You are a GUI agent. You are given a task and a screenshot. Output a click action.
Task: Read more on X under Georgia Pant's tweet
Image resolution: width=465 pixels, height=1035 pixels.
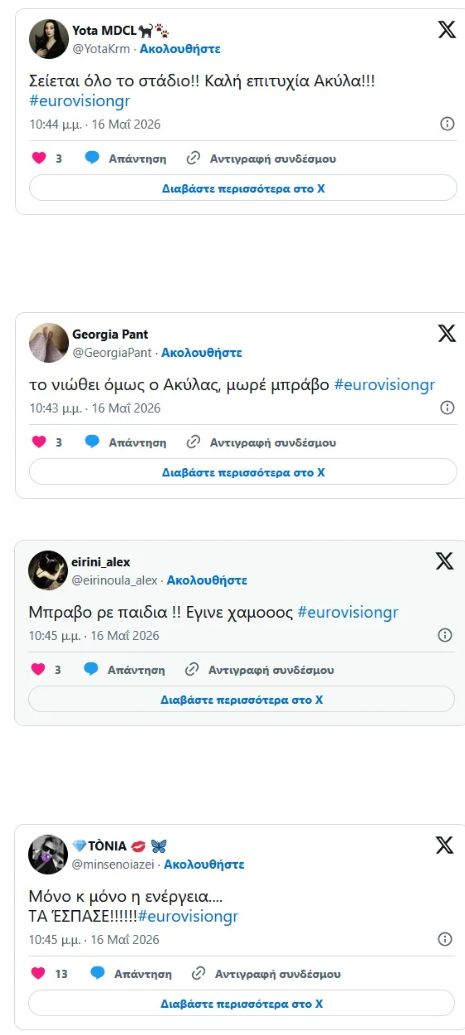243,472
